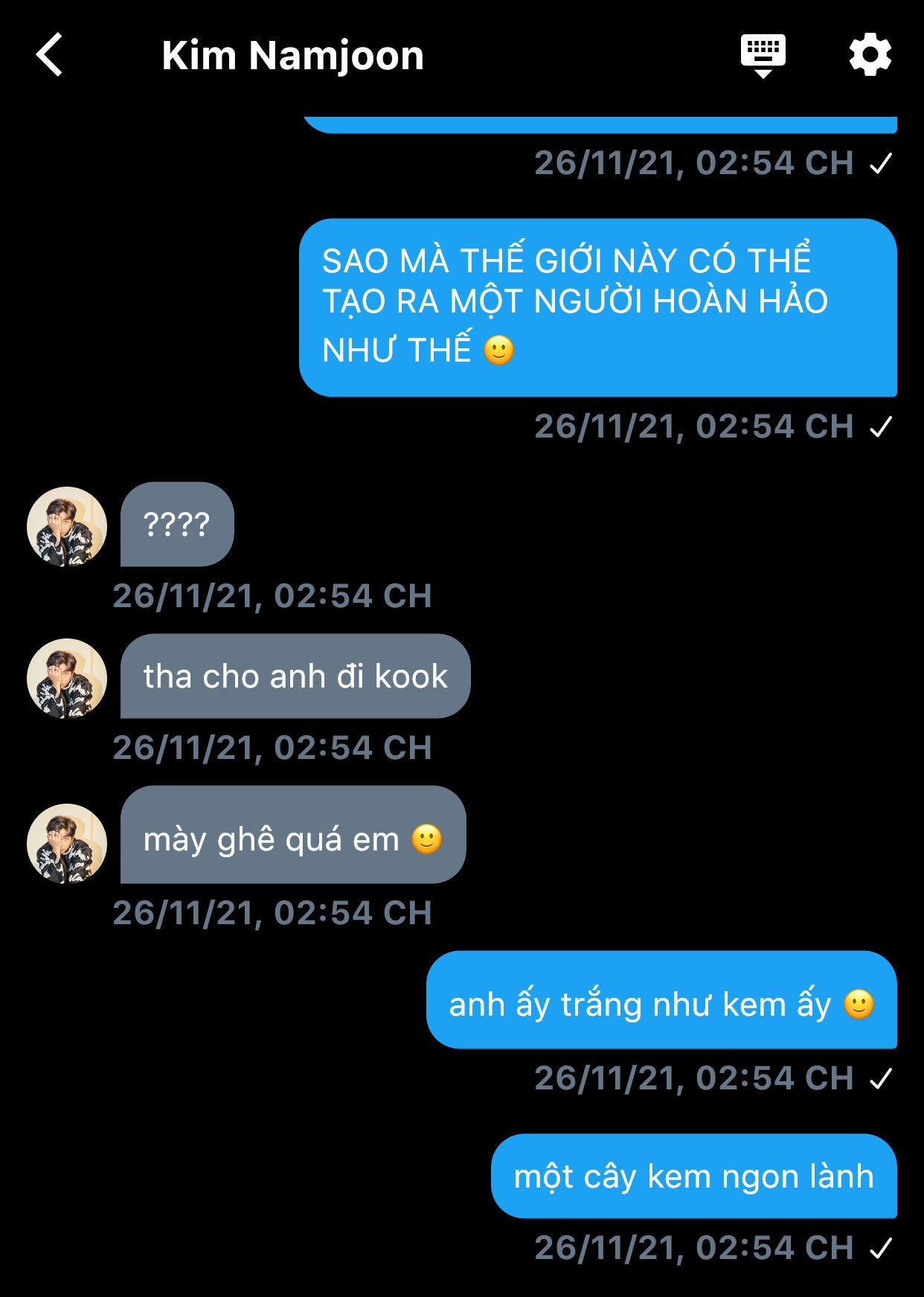Tap avatar beside 'tha cho anh đi kook'
Screen dimensions: 924x1297
coord(67,679)
